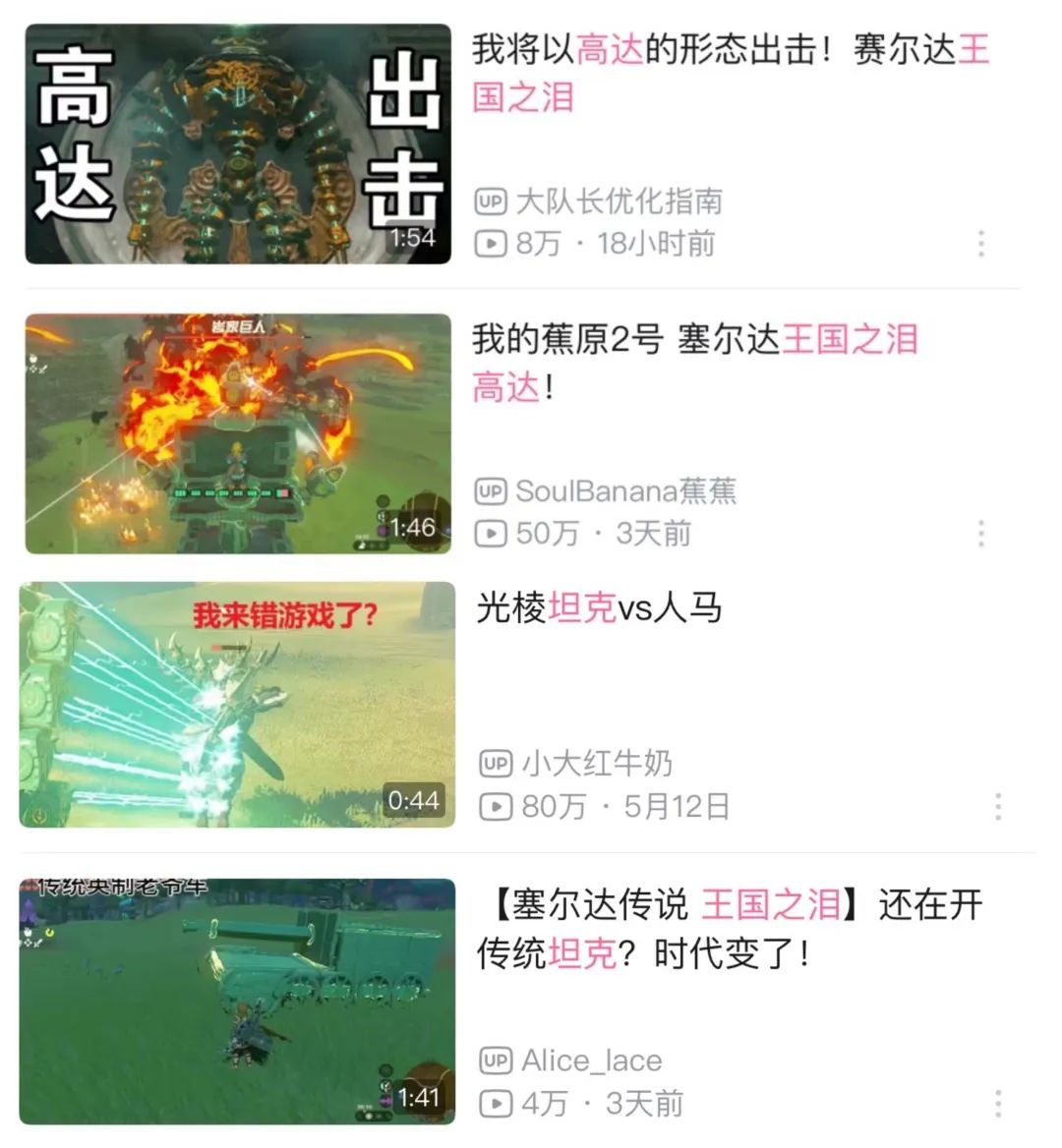Open overflow menu for Alice_lace's video
This screenshot has width=1062, height=1148.
click(x=997, y=1103)
